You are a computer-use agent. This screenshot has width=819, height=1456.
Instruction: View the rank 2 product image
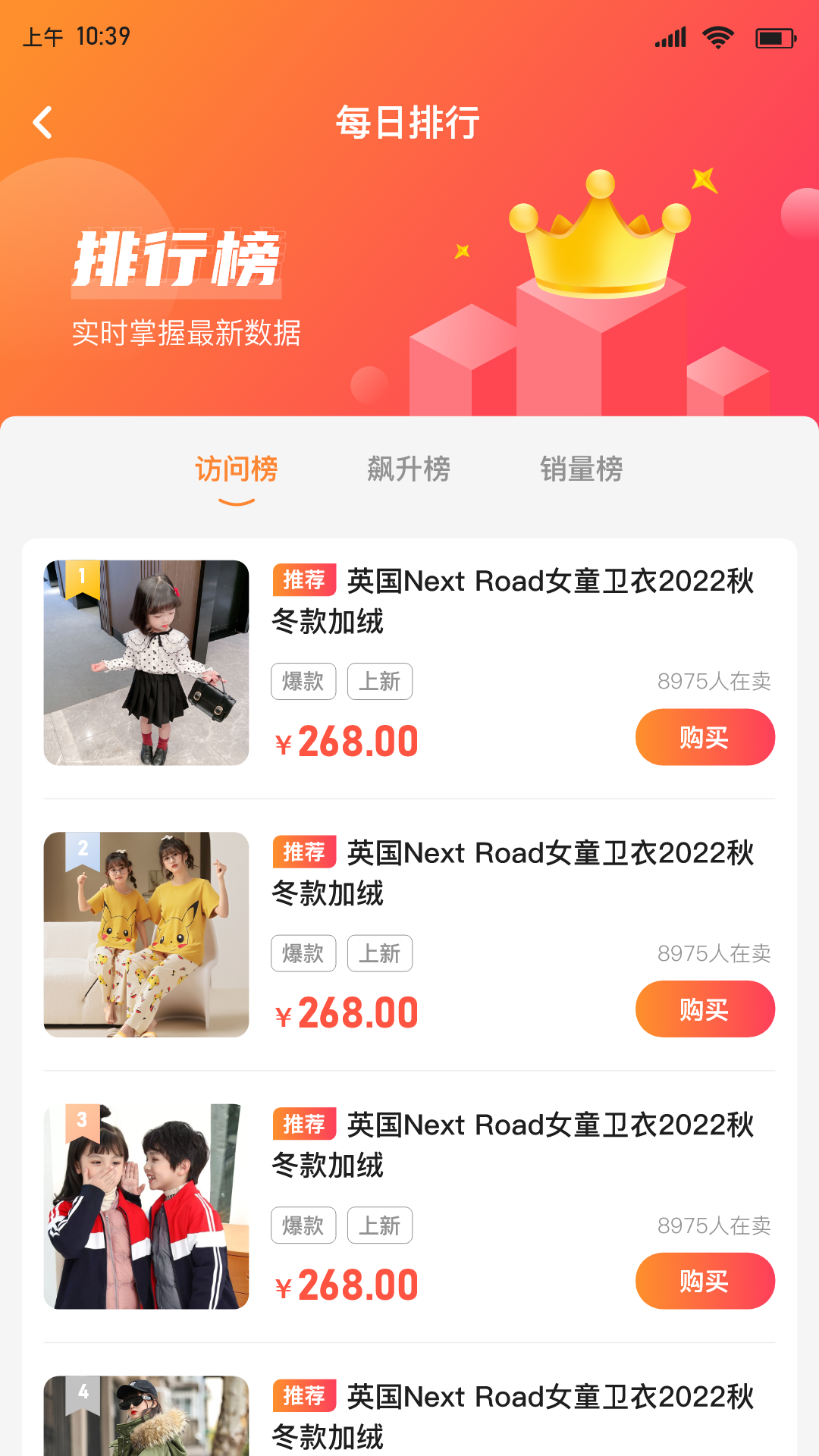point(146,934)
